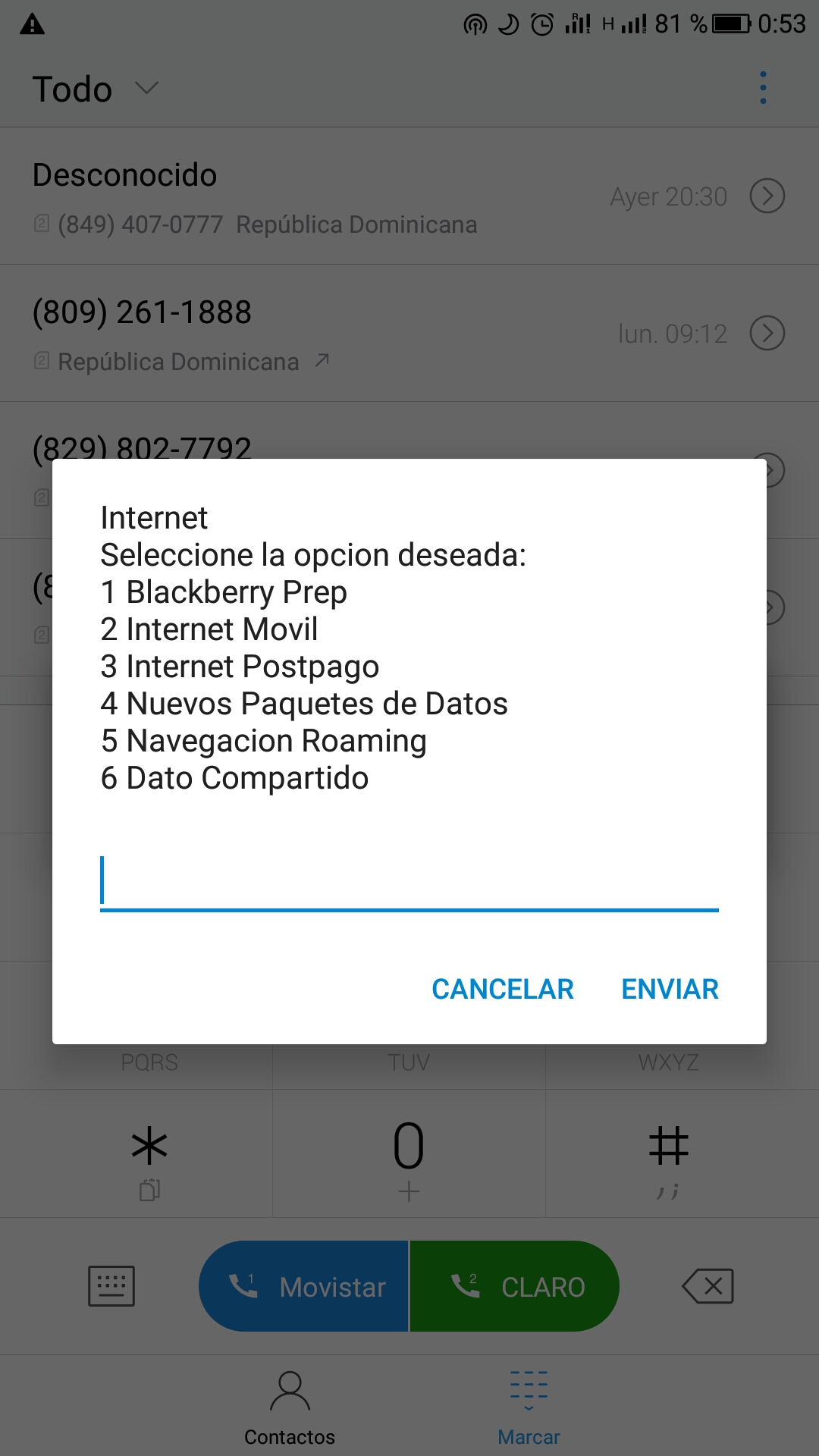Switch to the Contactos tab
Image resolution: width=819 pixels, height=1456 pixels.
coord(290,1407)
